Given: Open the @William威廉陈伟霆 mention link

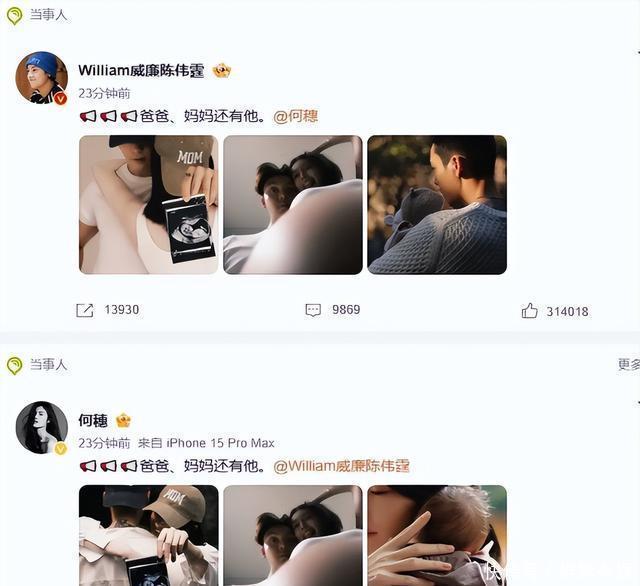Looking at the screenshot, I should (x=341, y=466).
